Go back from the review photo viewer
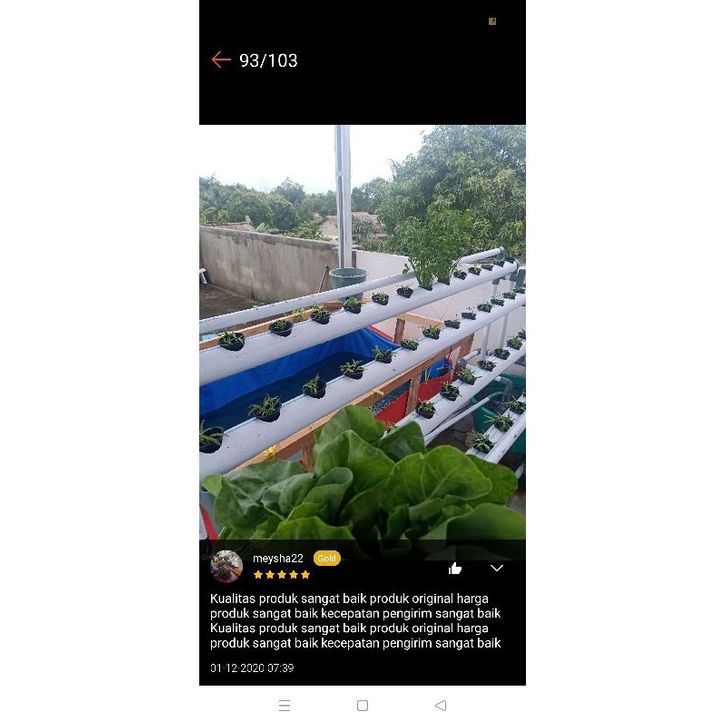This screenshot has width=726, height=726. point(221,60)
